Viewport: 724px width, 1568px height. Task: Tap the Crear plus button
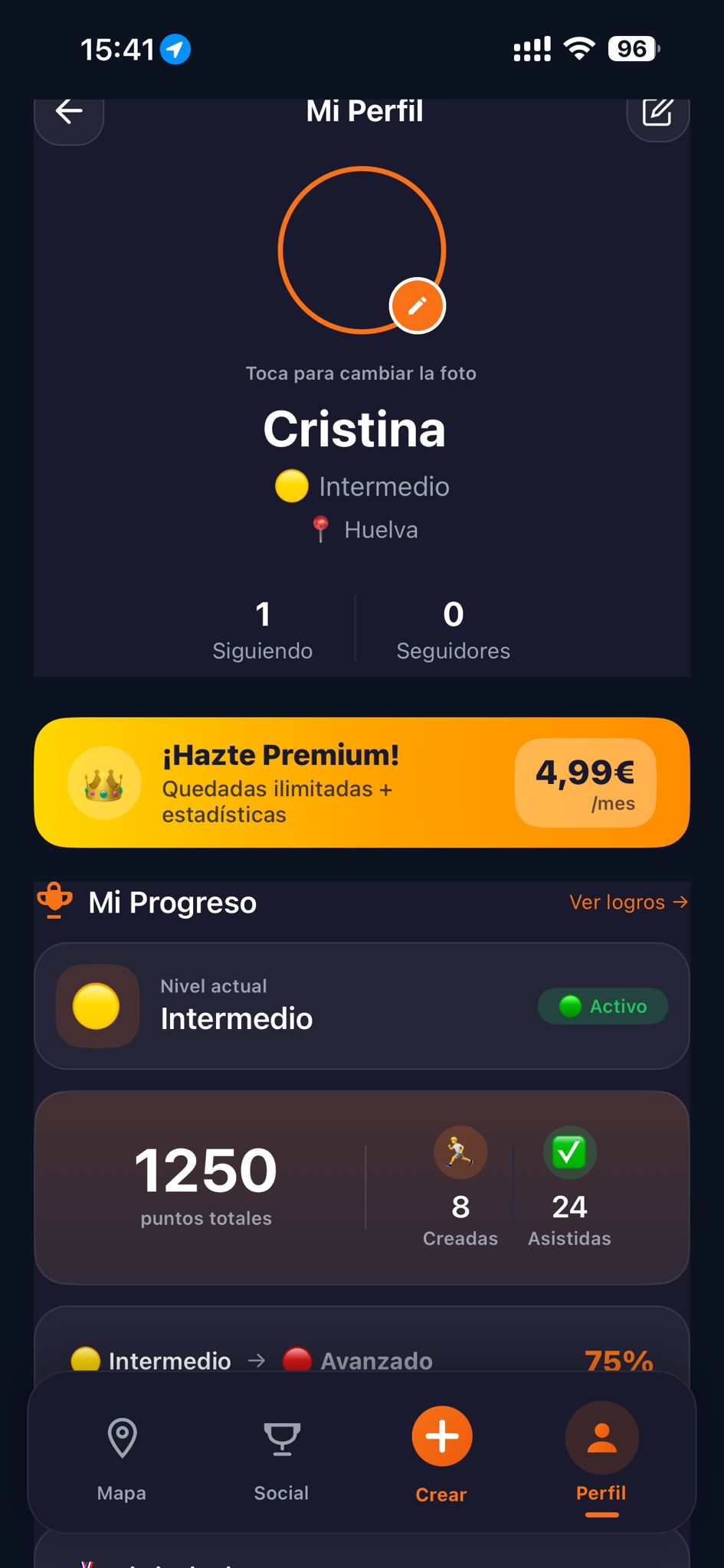(x=441, y=1437)
